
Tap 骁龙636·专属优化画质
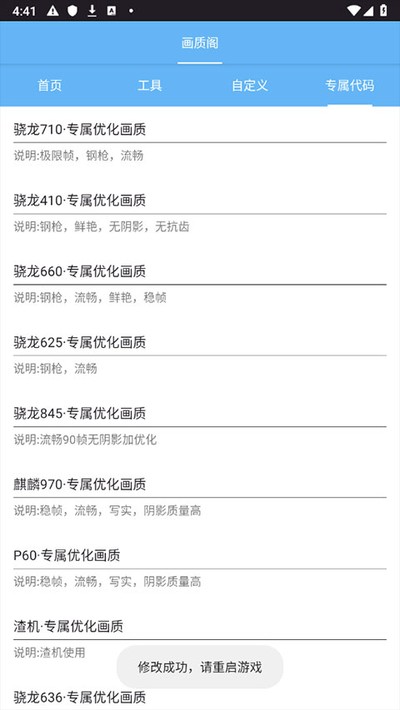(x=200, y=696)
